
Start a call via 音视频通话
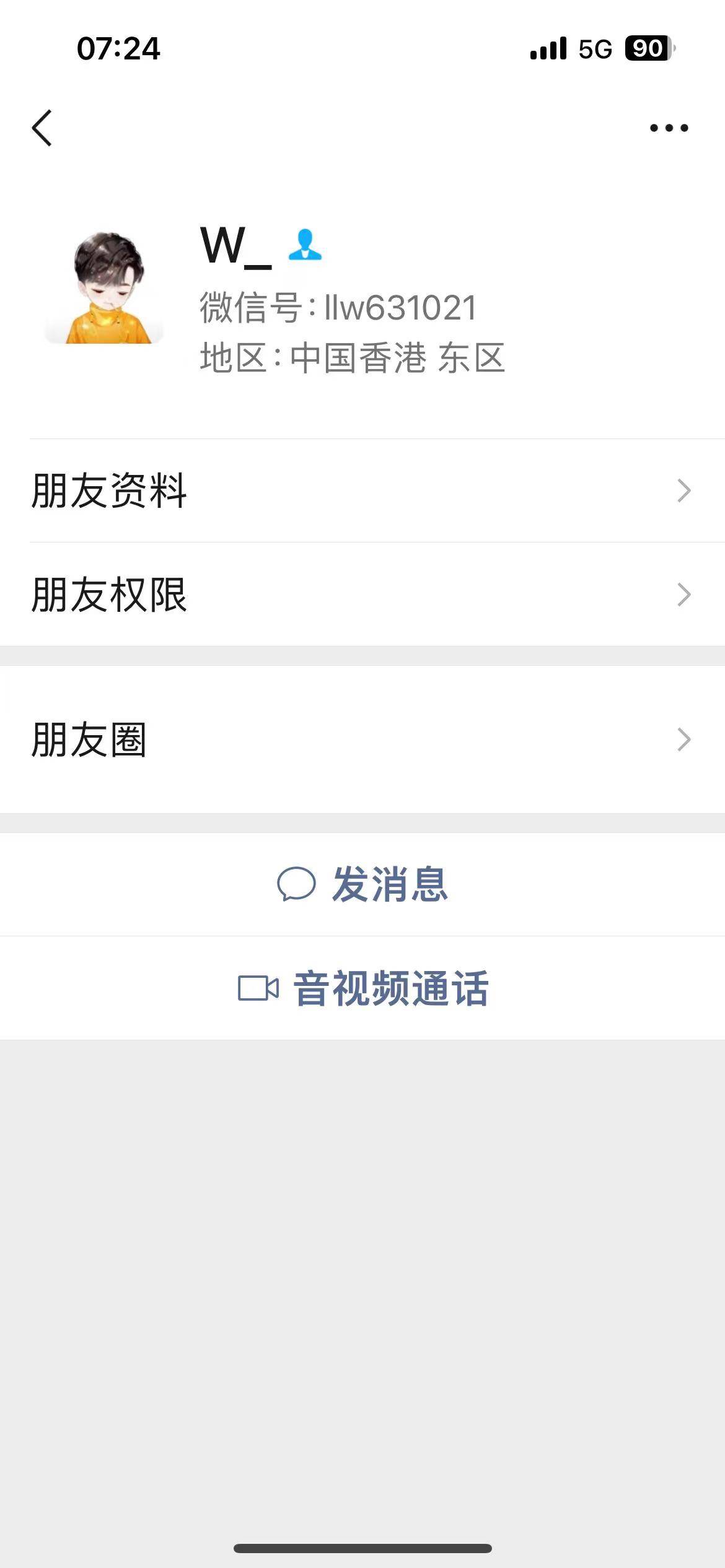click(362, 988)
